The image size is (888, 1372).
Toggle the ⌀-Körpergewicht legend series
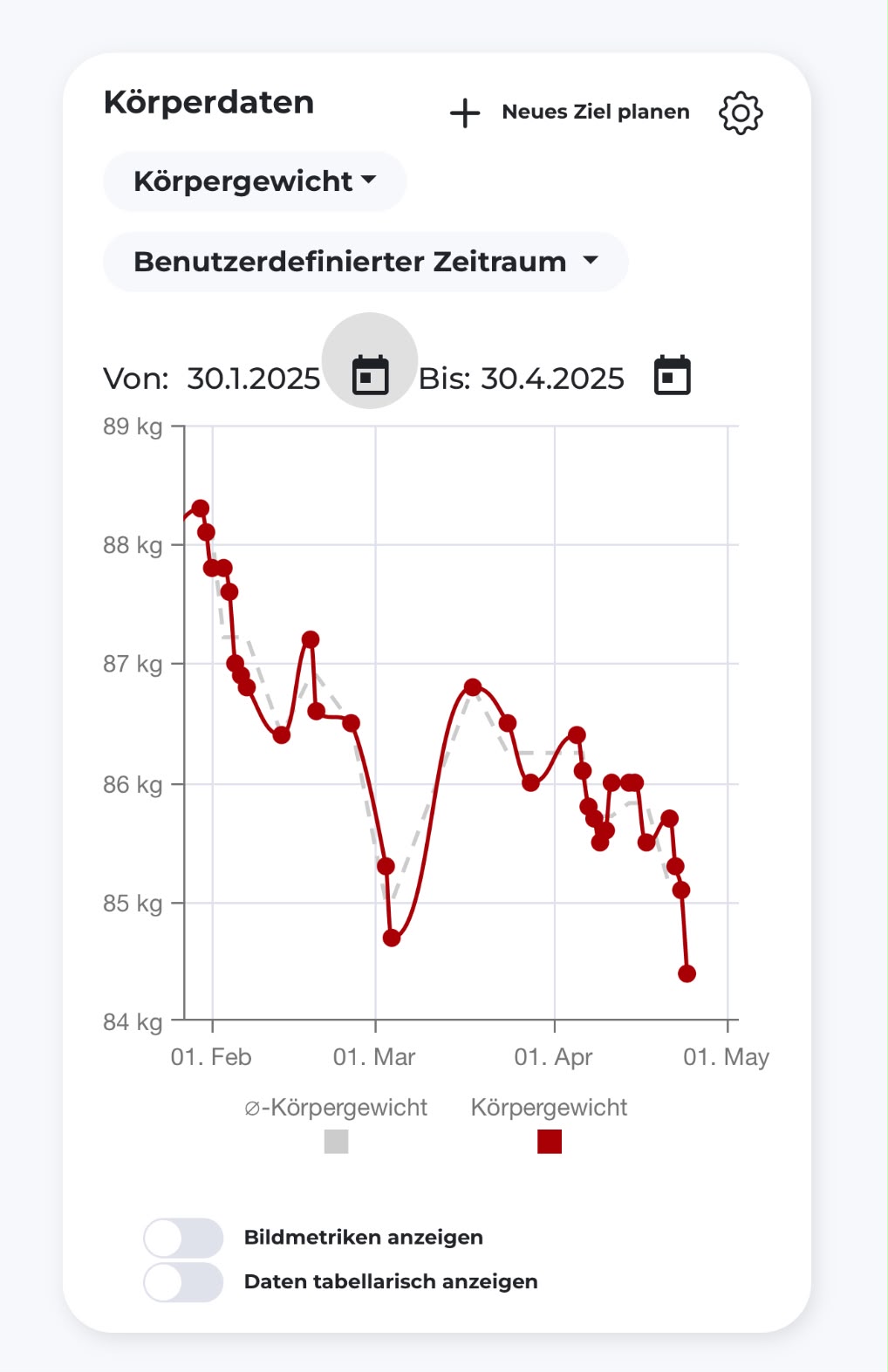[x=336, y=1123]
